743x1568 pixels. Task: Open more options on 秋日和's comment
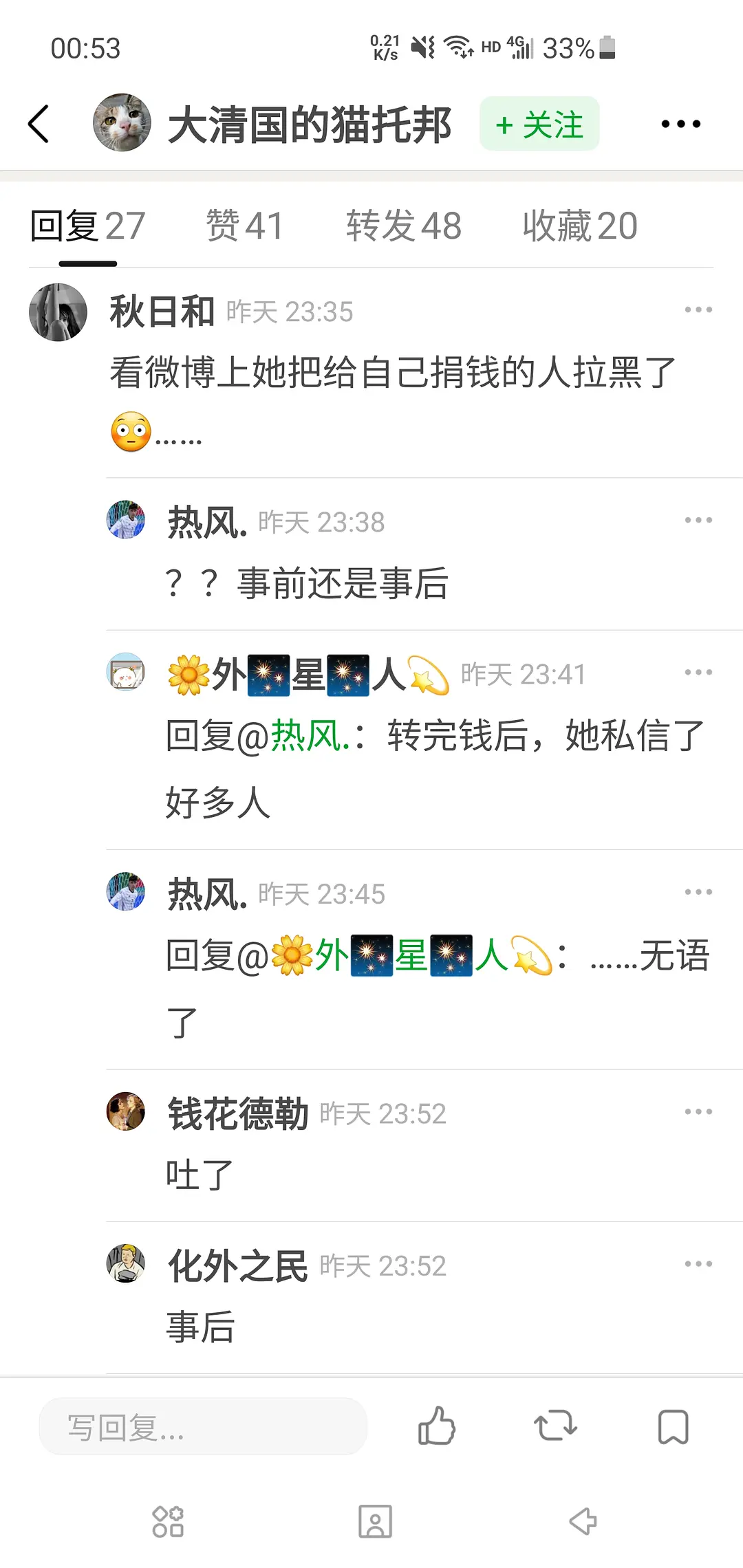click(x=698, y=310)
